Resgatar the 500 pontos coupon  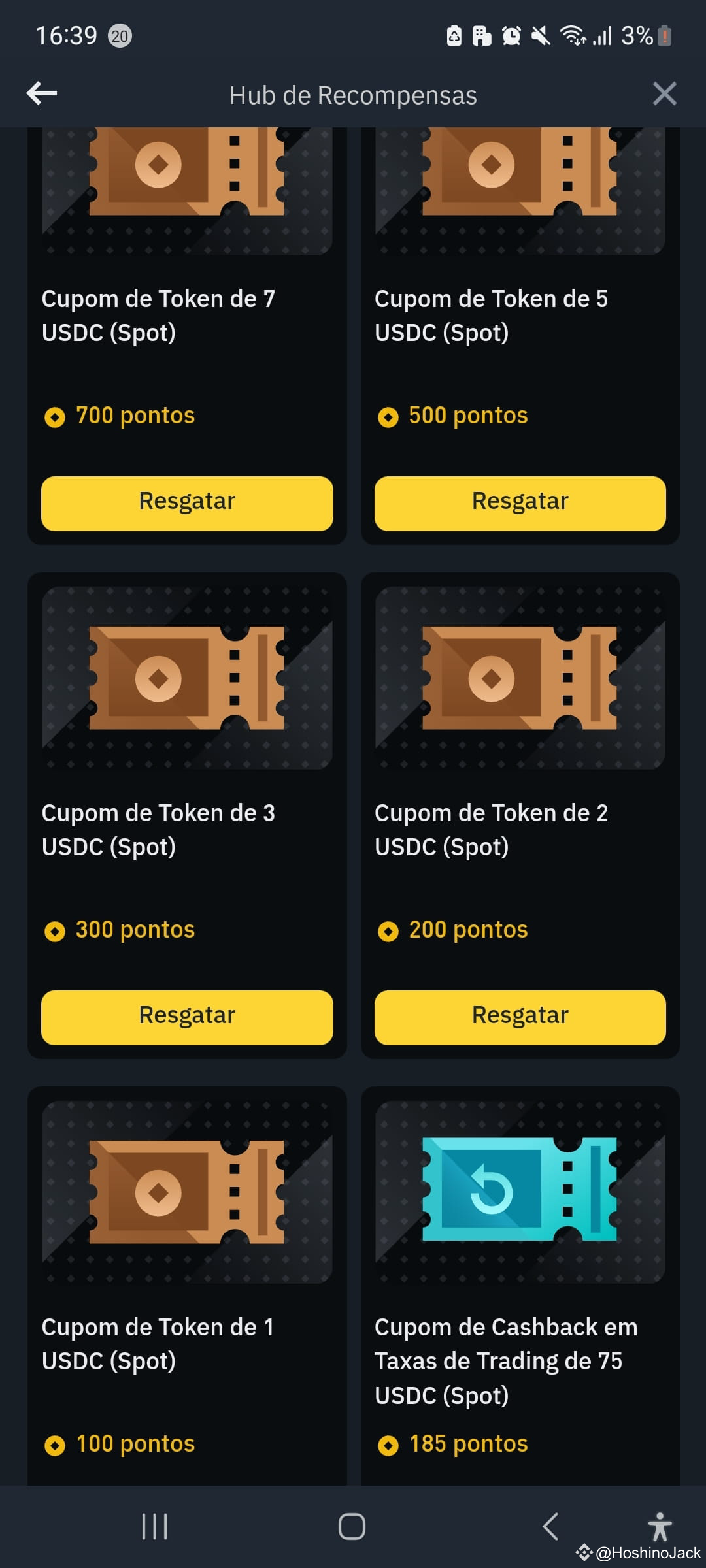click(520, 502)
